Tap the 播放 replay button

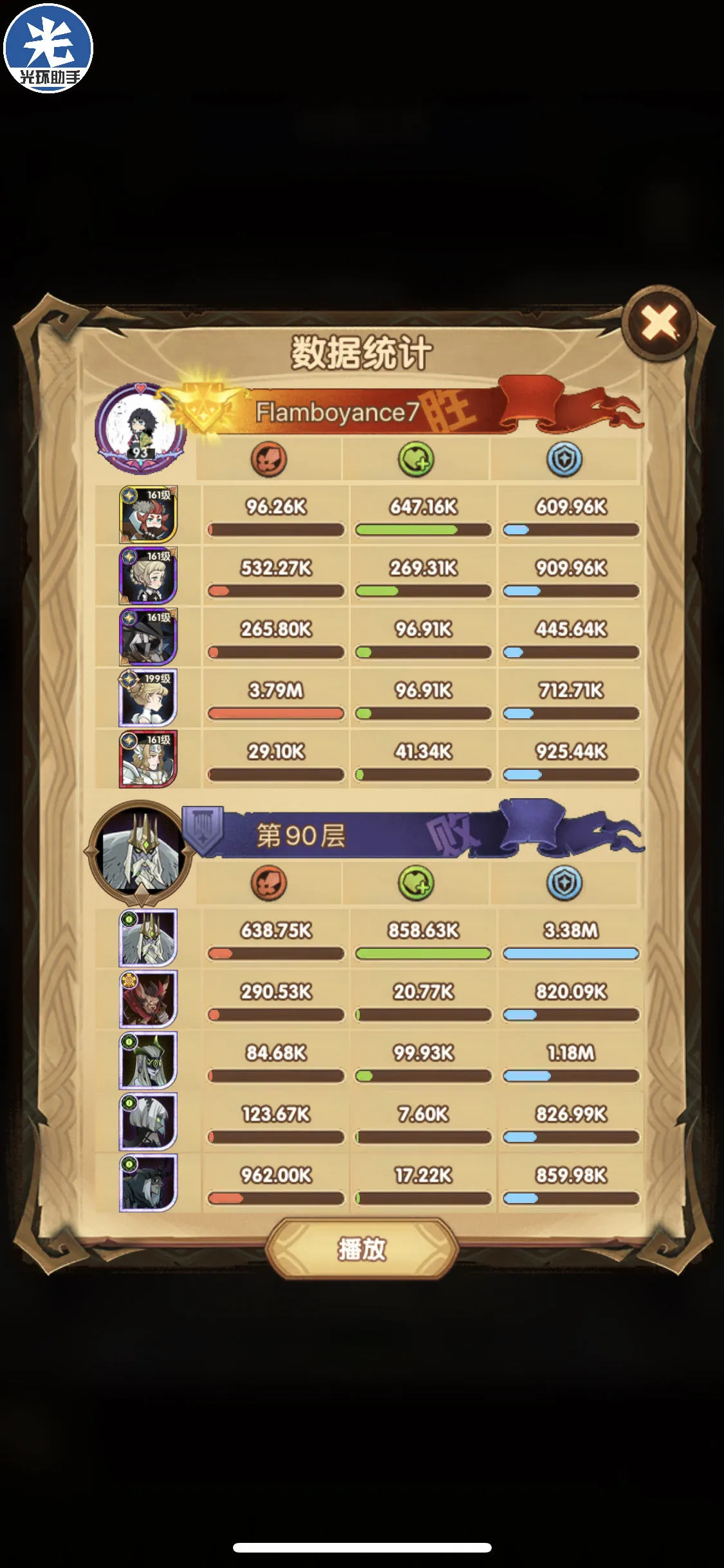362,1249
